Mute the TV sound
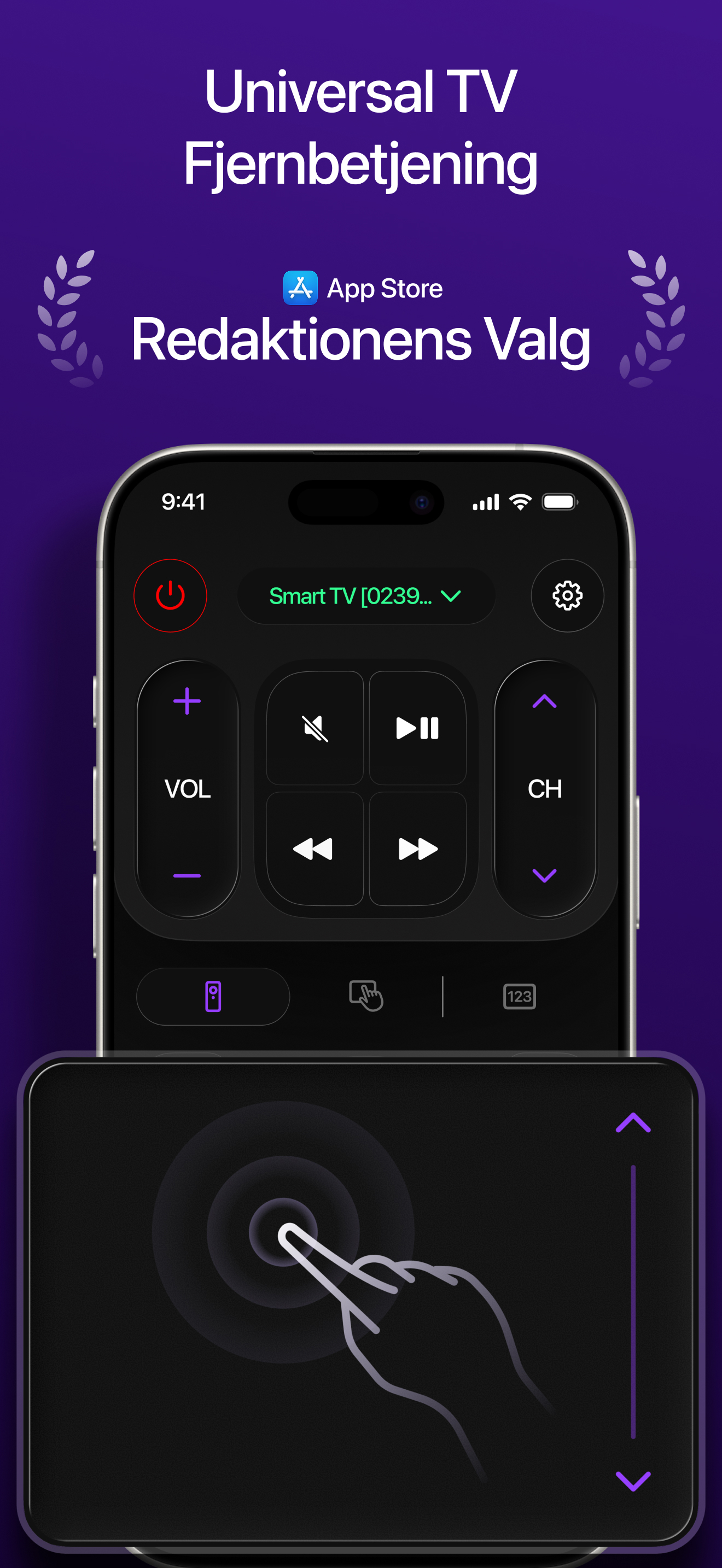The width and height of the screenshot is (722, 1568). tap(313, 730)
